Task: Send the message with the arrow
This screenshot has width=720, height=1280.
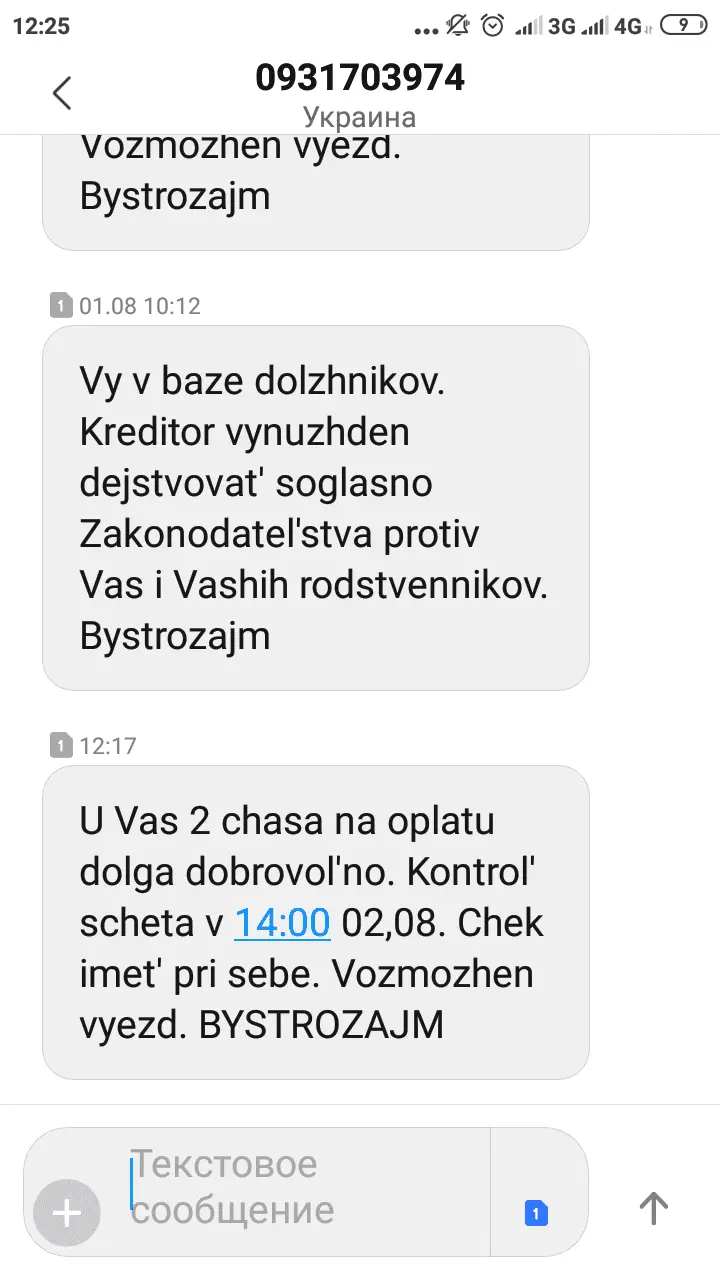Action: [x=653, y=1208]
